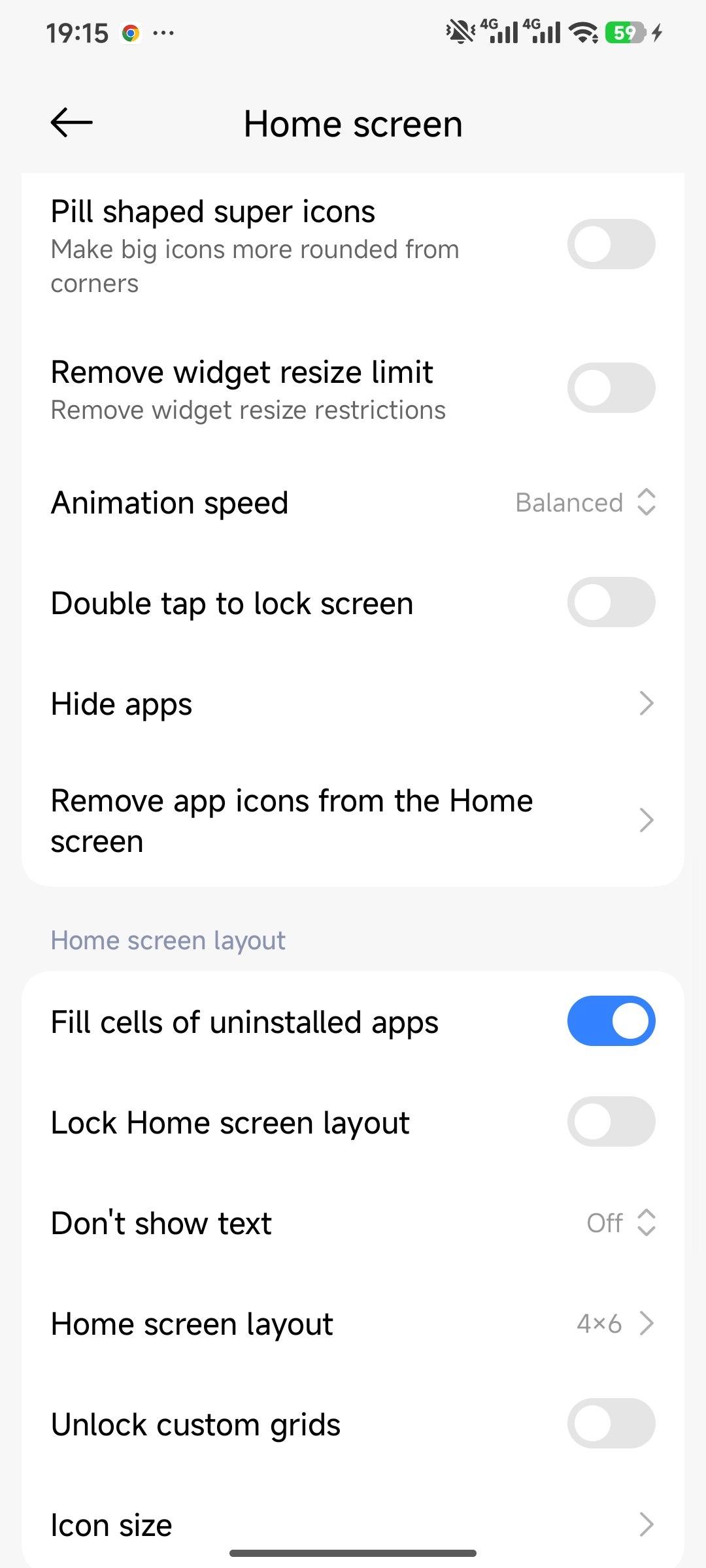Go back using the arrow icon
The width and height of the screenshot is (706, 1568).
(x=71, y=122)
